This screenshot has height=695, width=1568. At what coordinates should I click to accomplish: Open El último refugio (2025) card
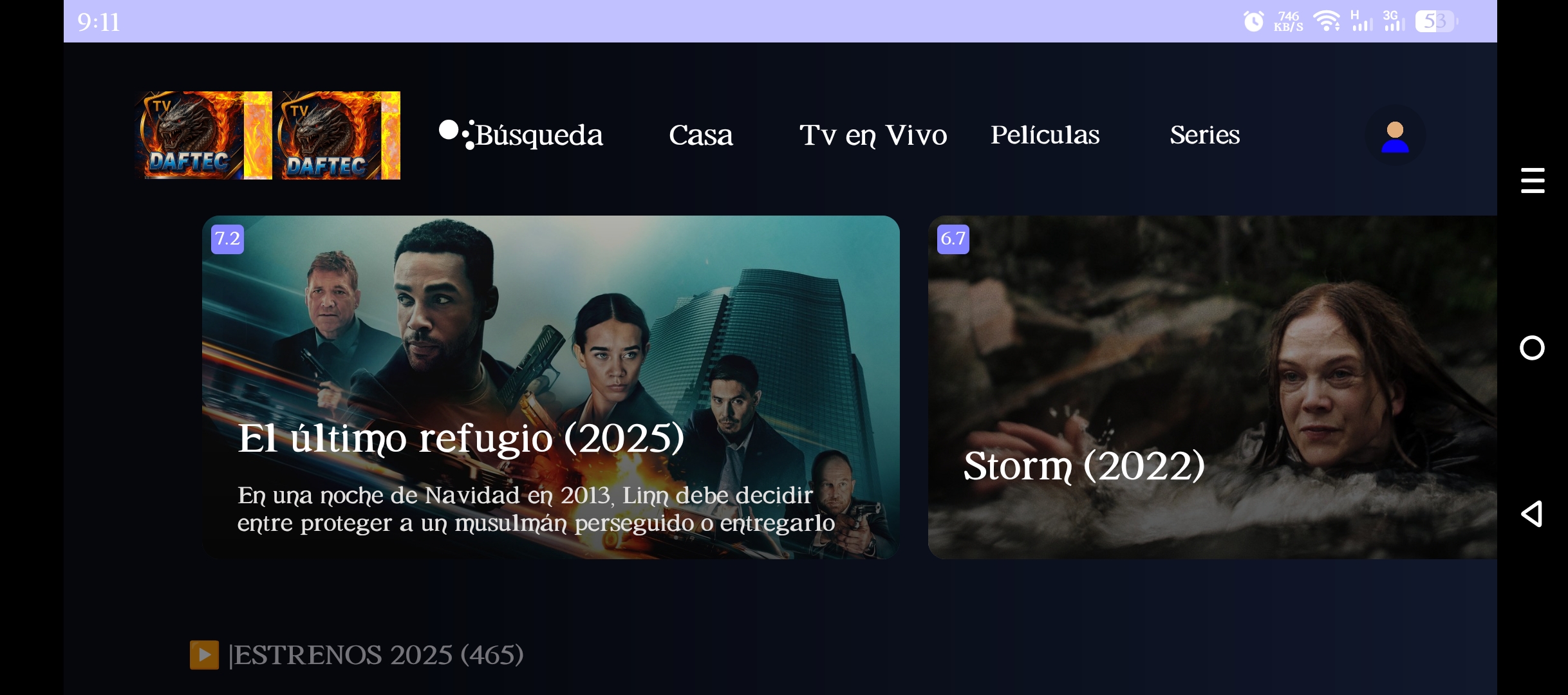click(550, 387)
